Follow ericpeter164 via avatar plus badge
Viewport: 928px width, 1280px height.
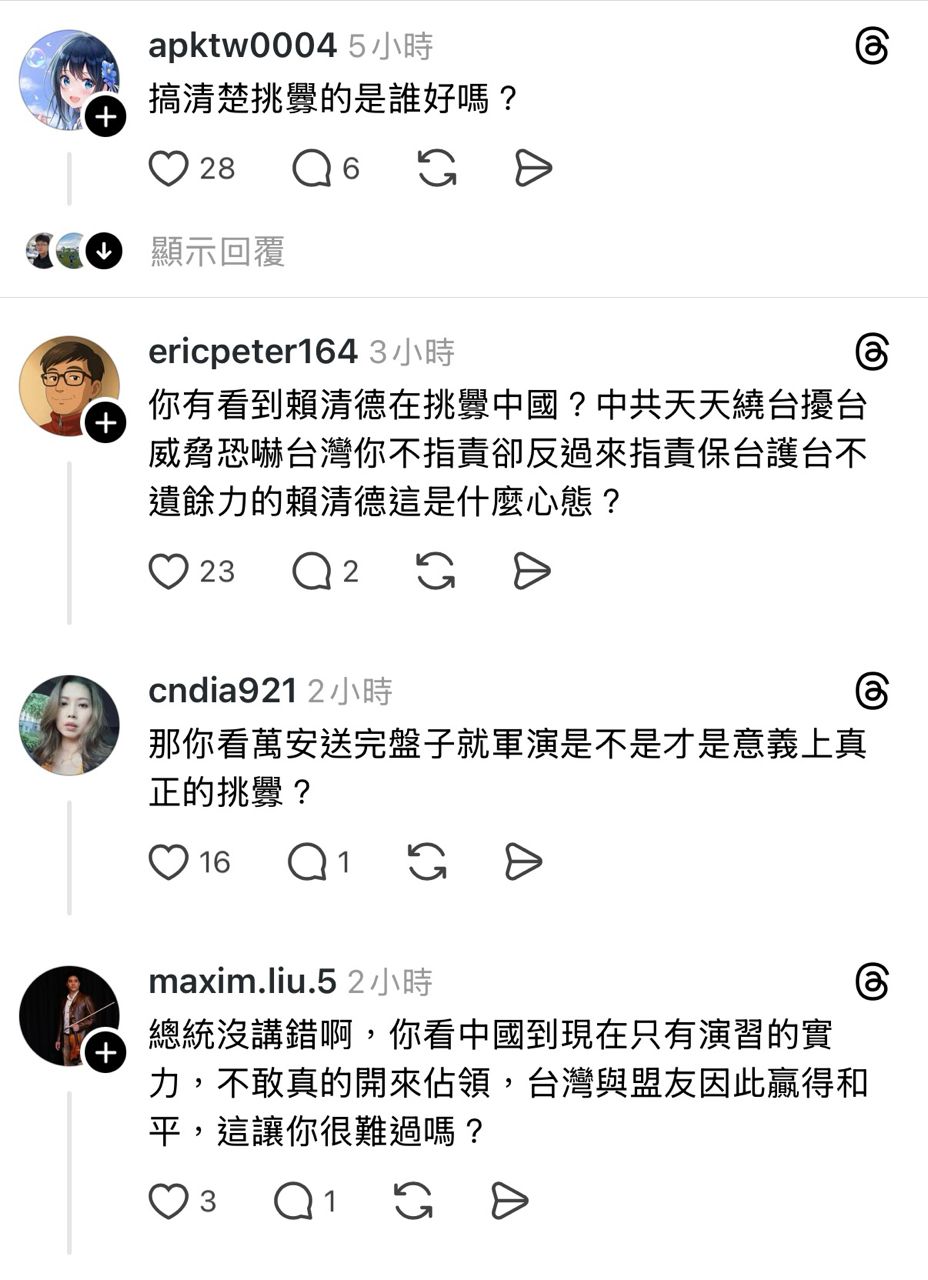pos(105,424)
